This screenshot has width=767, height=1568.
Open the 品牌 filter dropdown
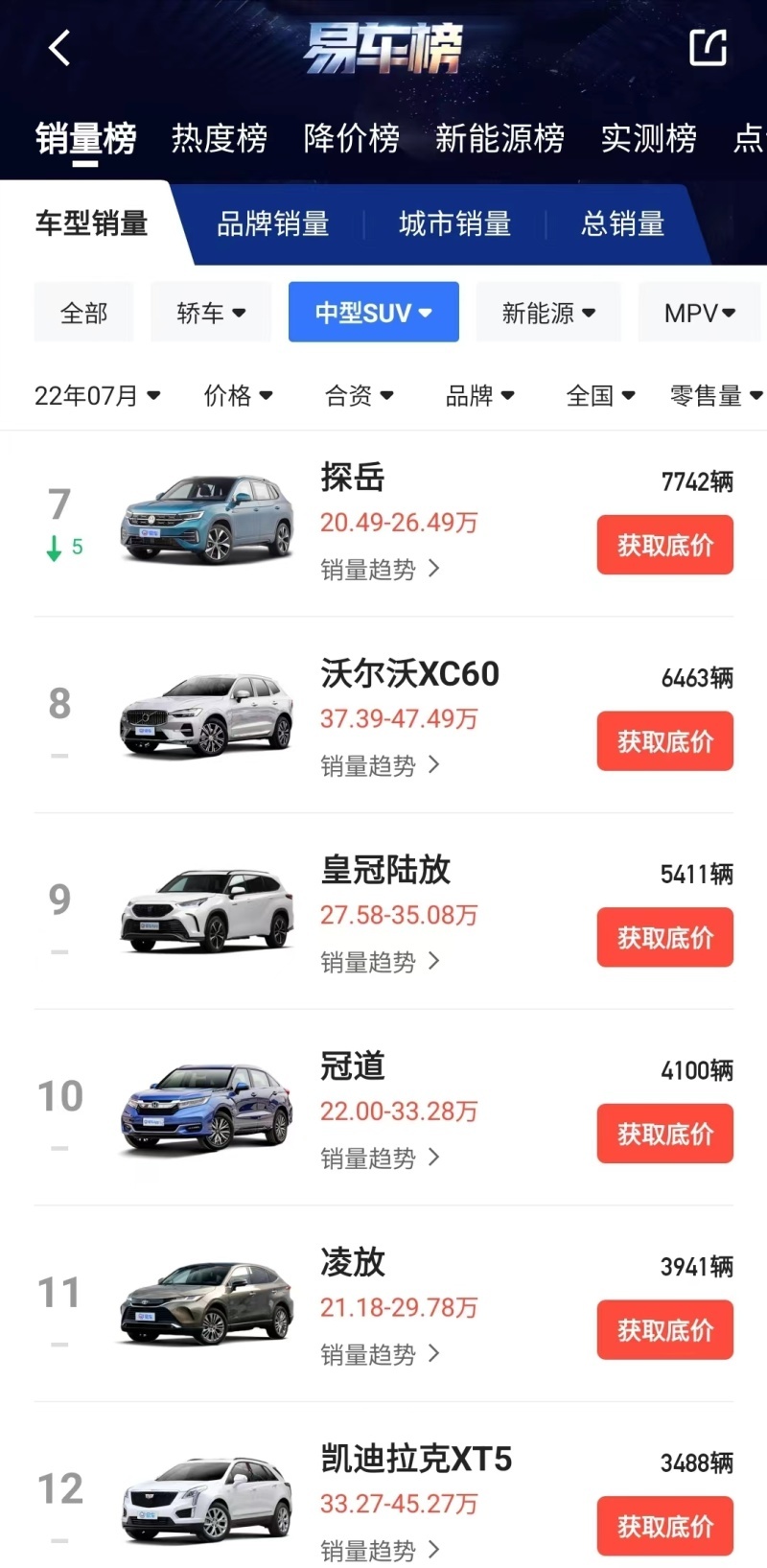tap(480, 395)
